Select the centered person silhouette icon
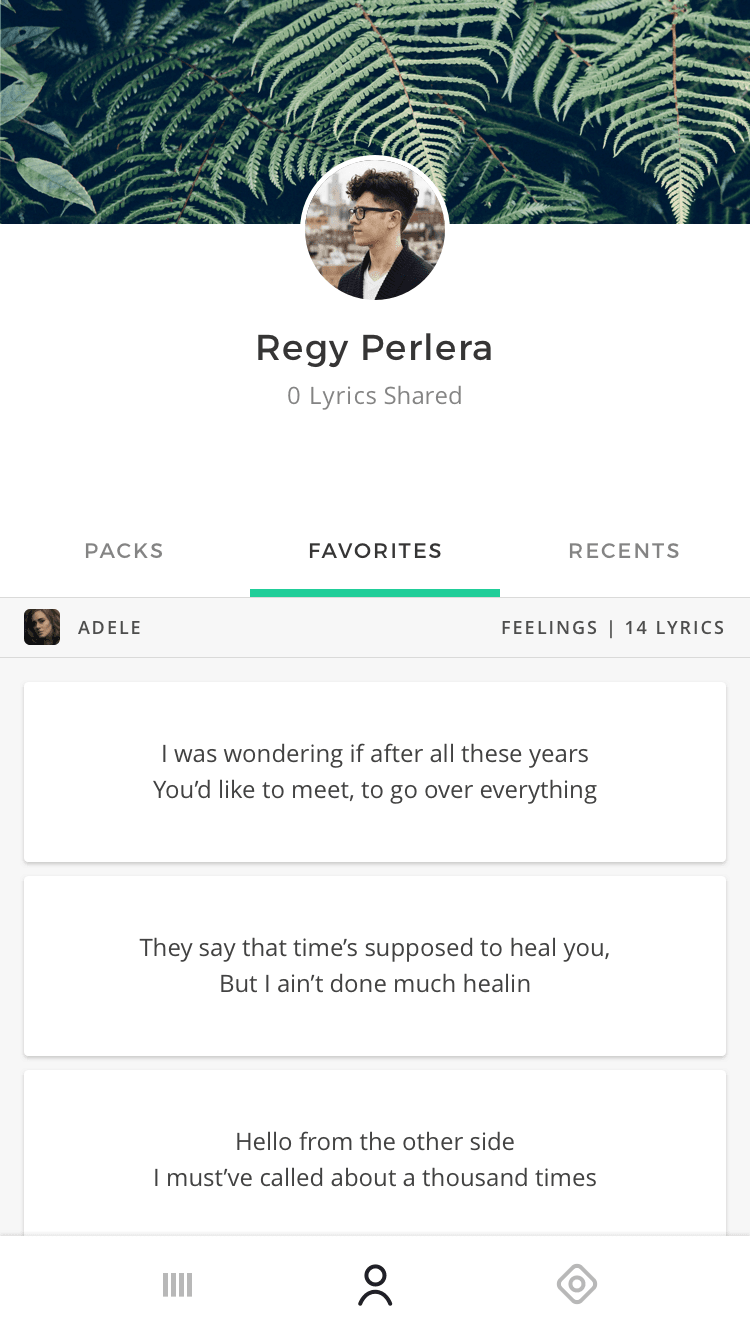Screen dimensions: 750x1334 (375, 1284)
